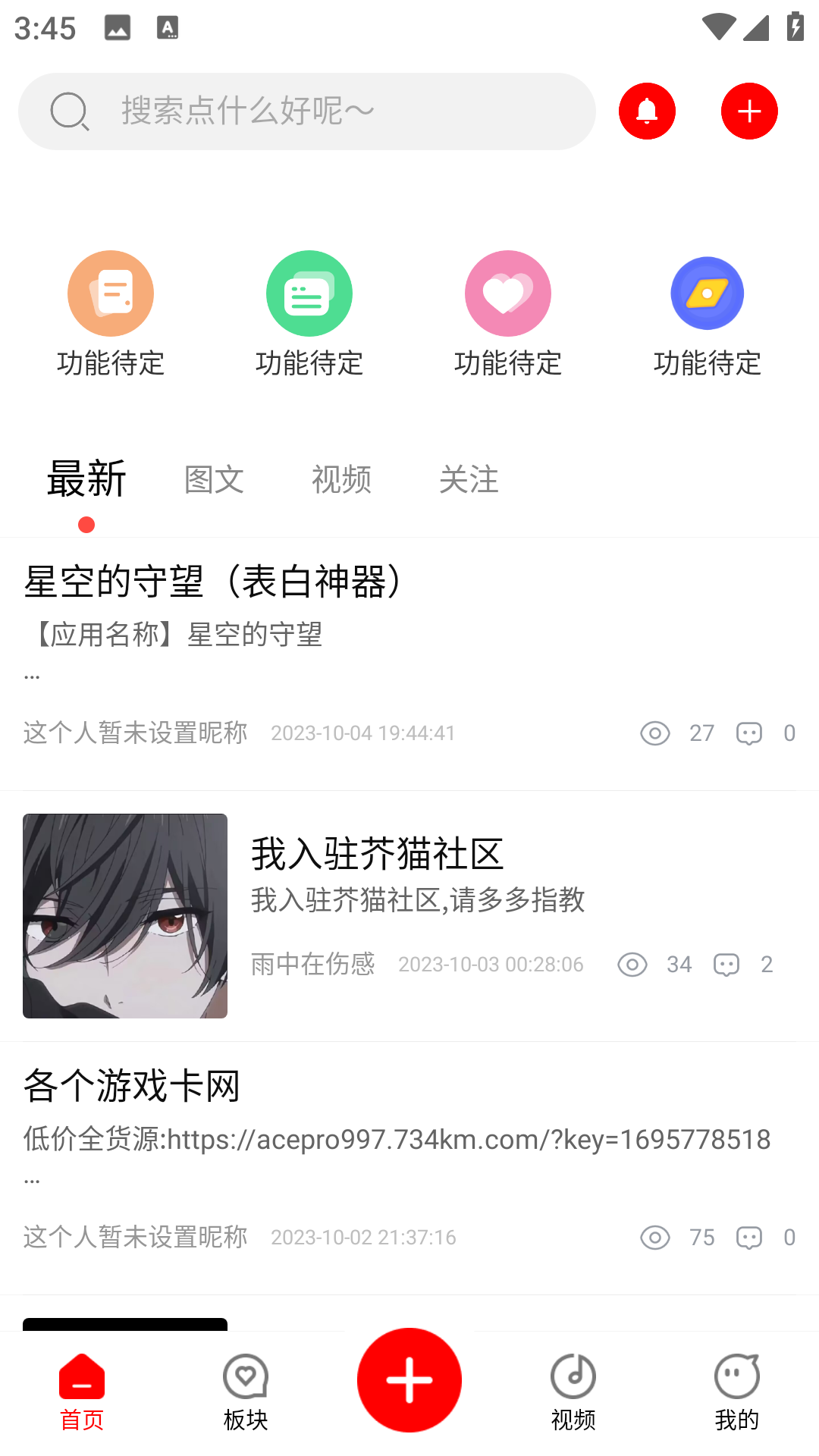Screen dimensions: 819x1456
Task: Open the orange 功能待定 shortcut
Action: pos(111,294)
